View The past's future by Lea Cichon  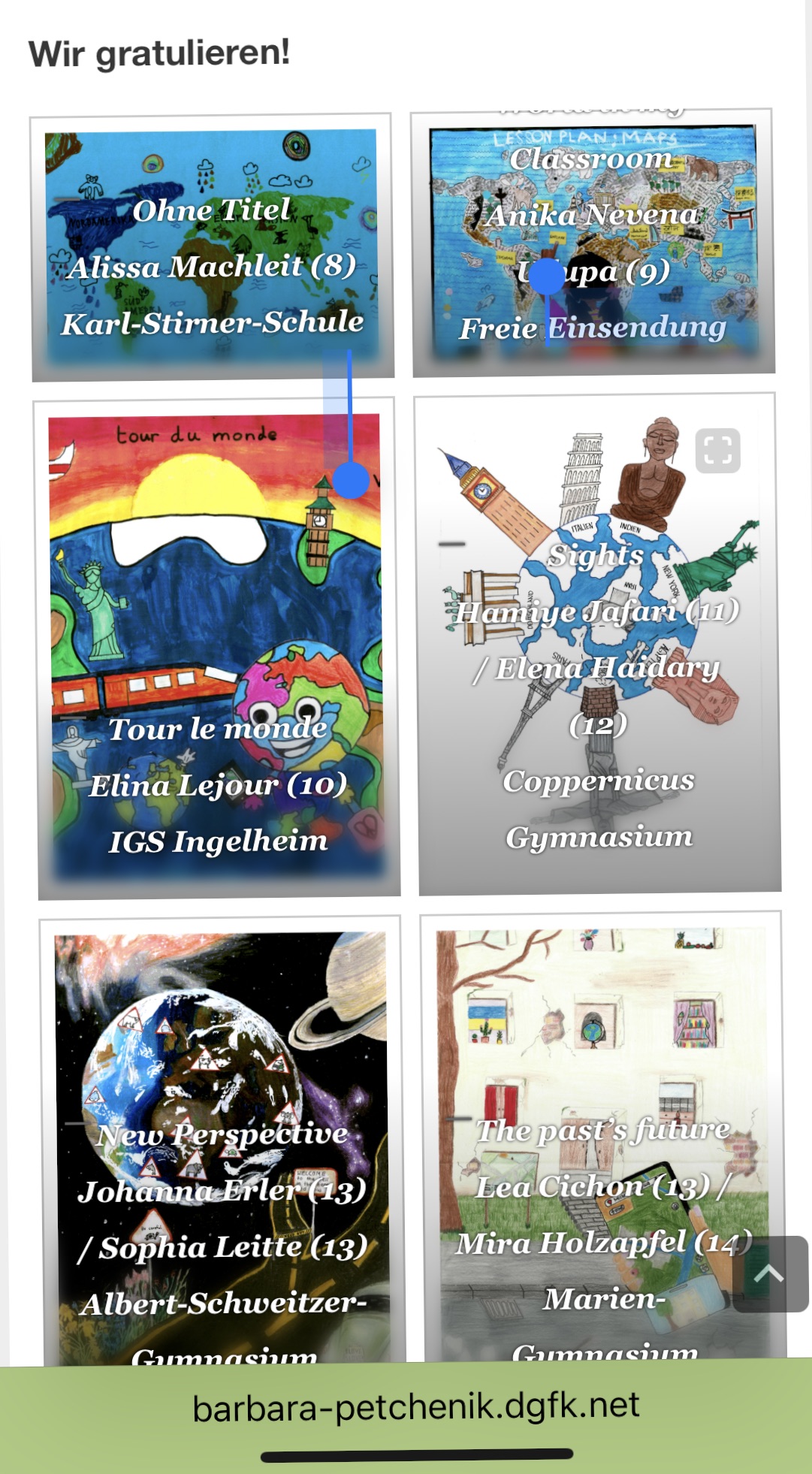pos(602,1137)
